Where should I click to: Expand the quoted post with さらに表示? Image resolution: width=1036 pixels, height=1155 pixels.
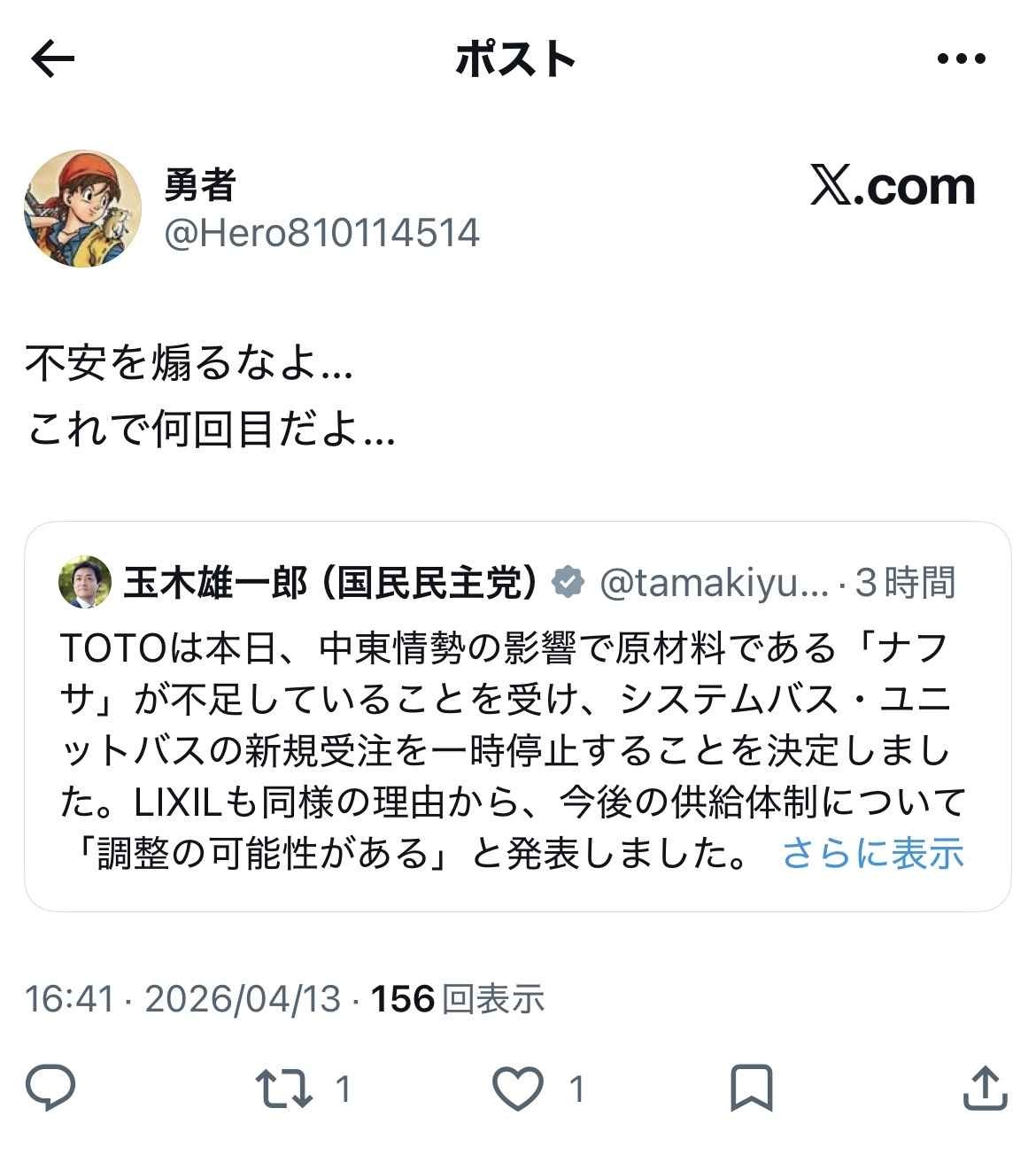click(872, 853)
